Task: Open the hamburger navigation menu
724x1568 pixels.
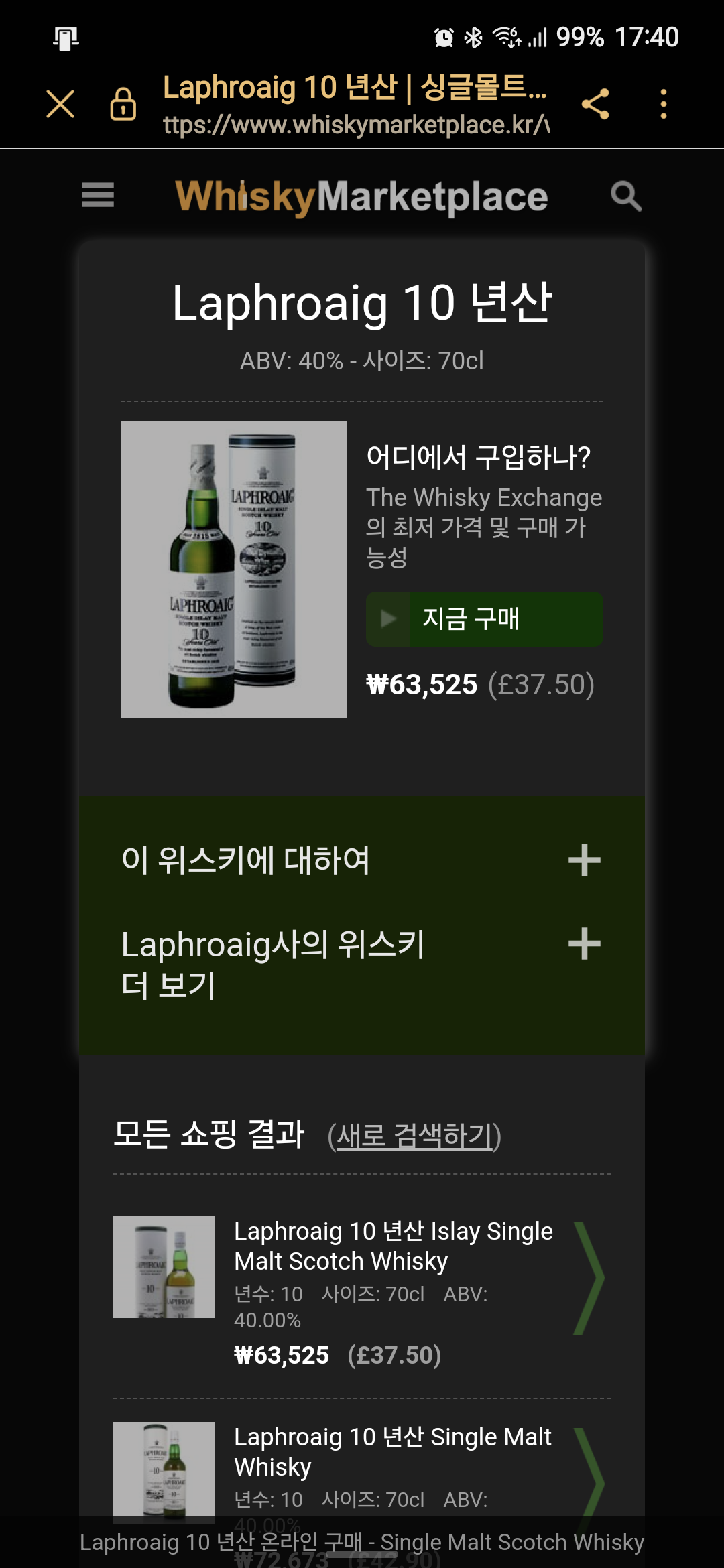Action: tap(98, 196)
